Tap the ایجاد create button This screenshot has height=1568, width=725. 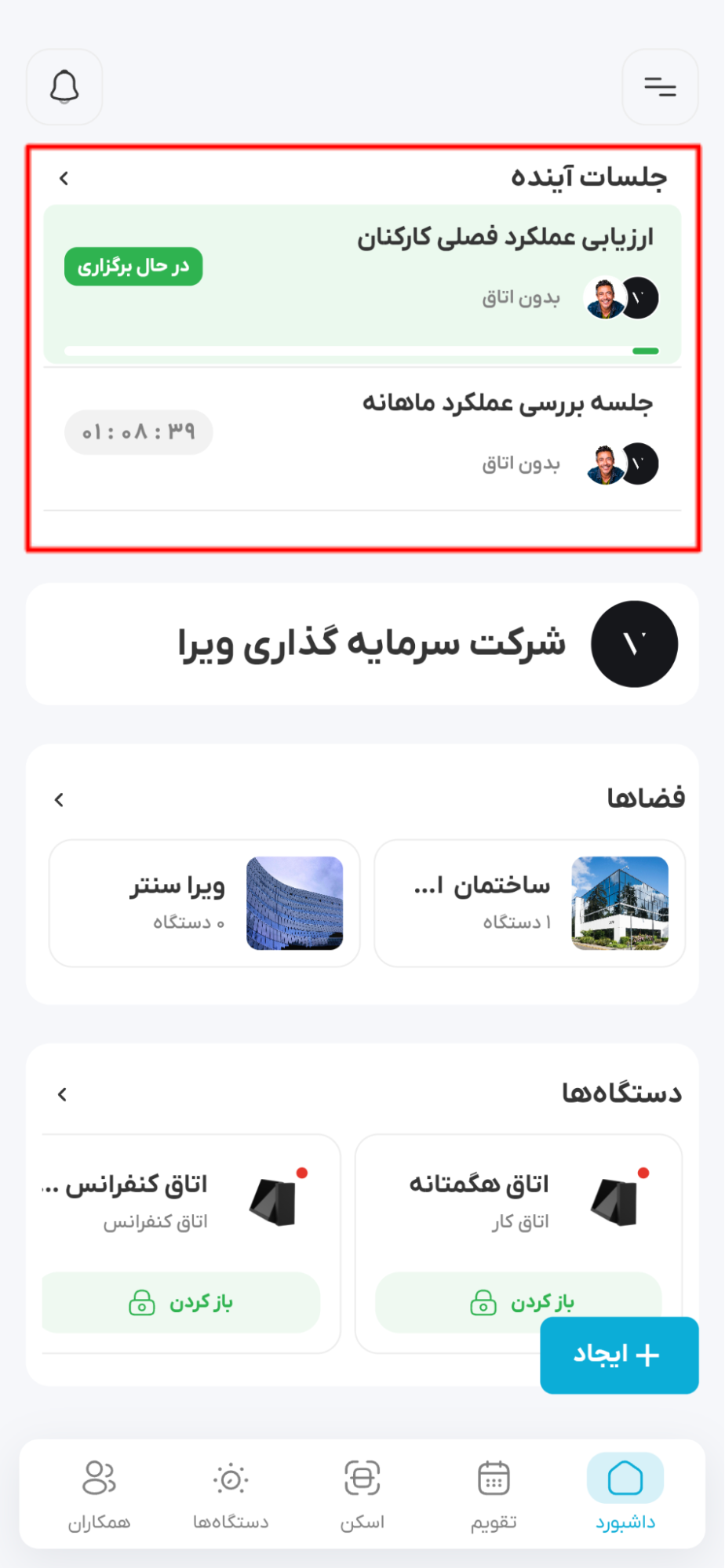click(619, 1355)
